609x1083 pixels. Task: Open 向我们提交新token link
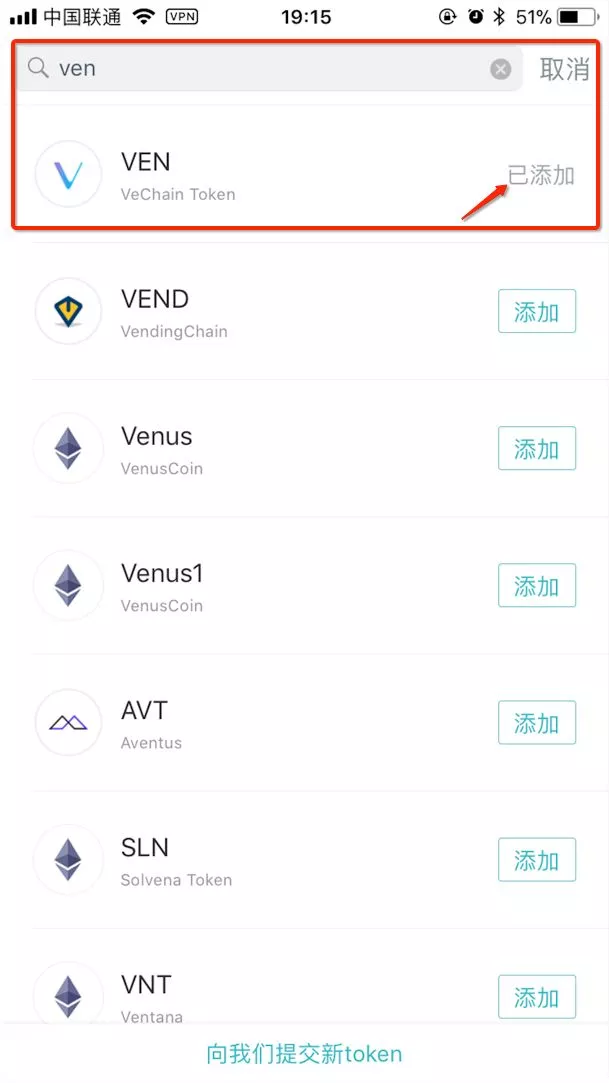(304, 1054)
